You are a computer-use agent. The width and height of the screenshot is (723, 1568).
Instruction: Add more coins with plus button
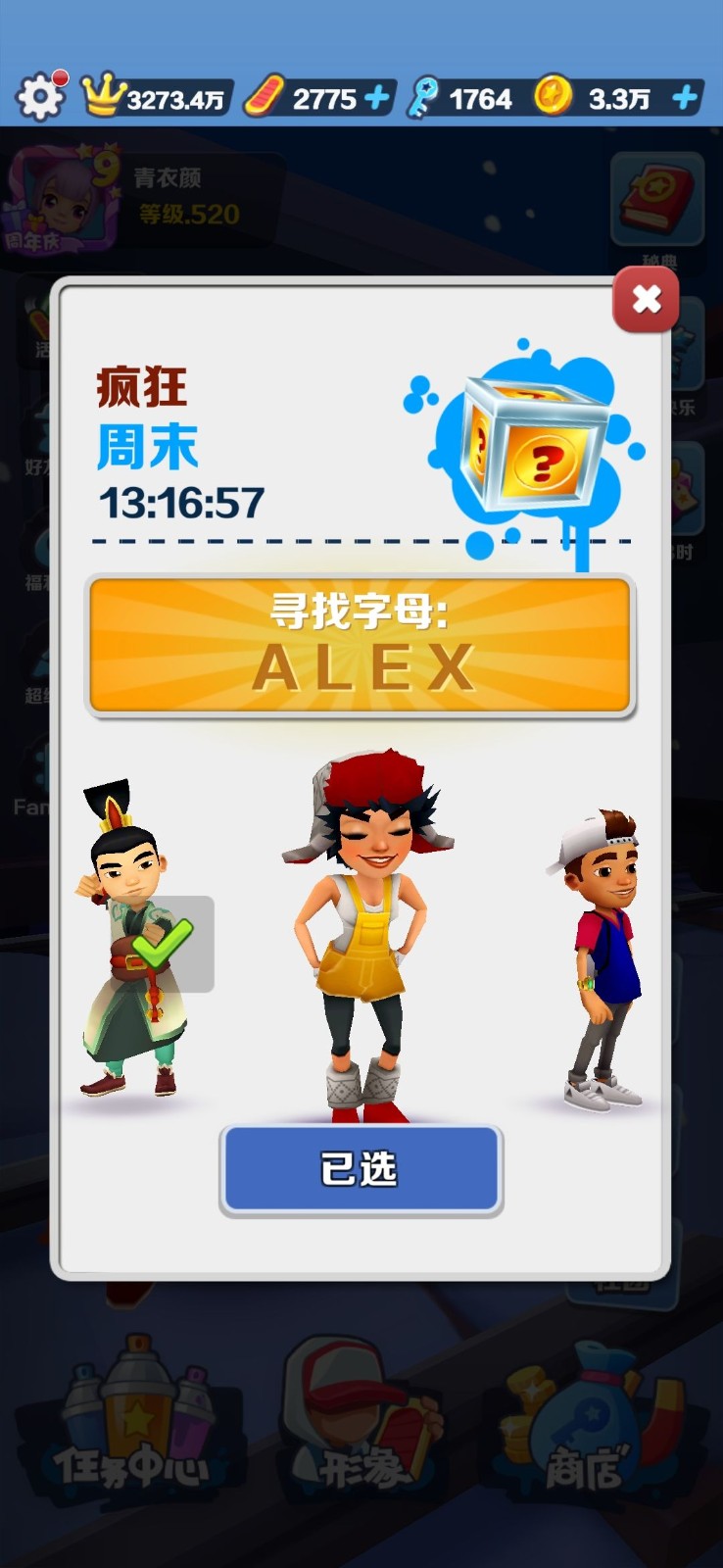686,98
